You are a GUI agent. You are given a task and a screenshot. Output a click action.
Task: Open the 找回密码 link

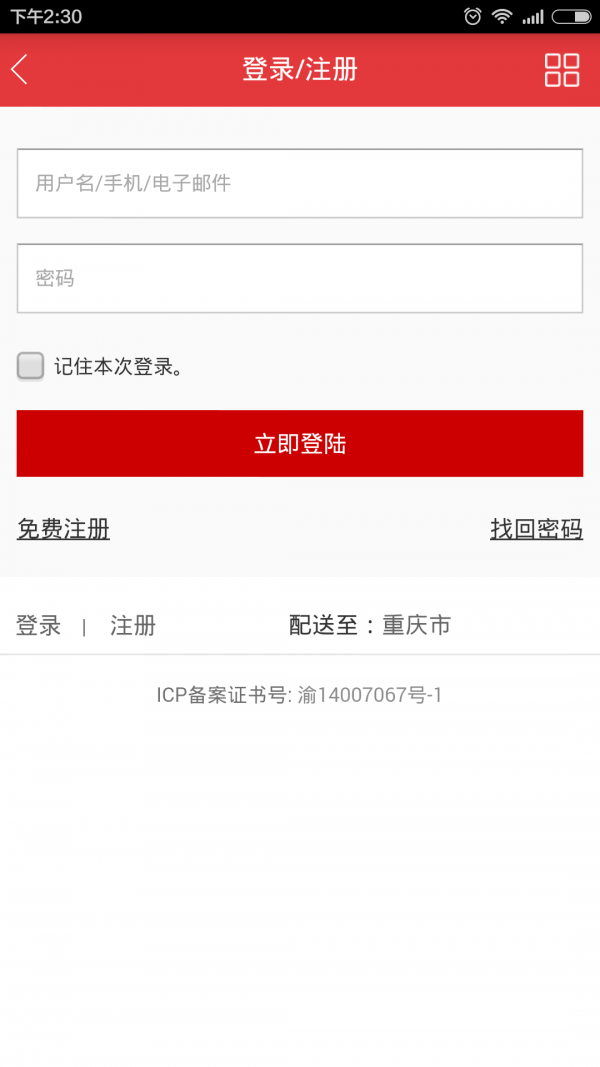tap(536, 529)
